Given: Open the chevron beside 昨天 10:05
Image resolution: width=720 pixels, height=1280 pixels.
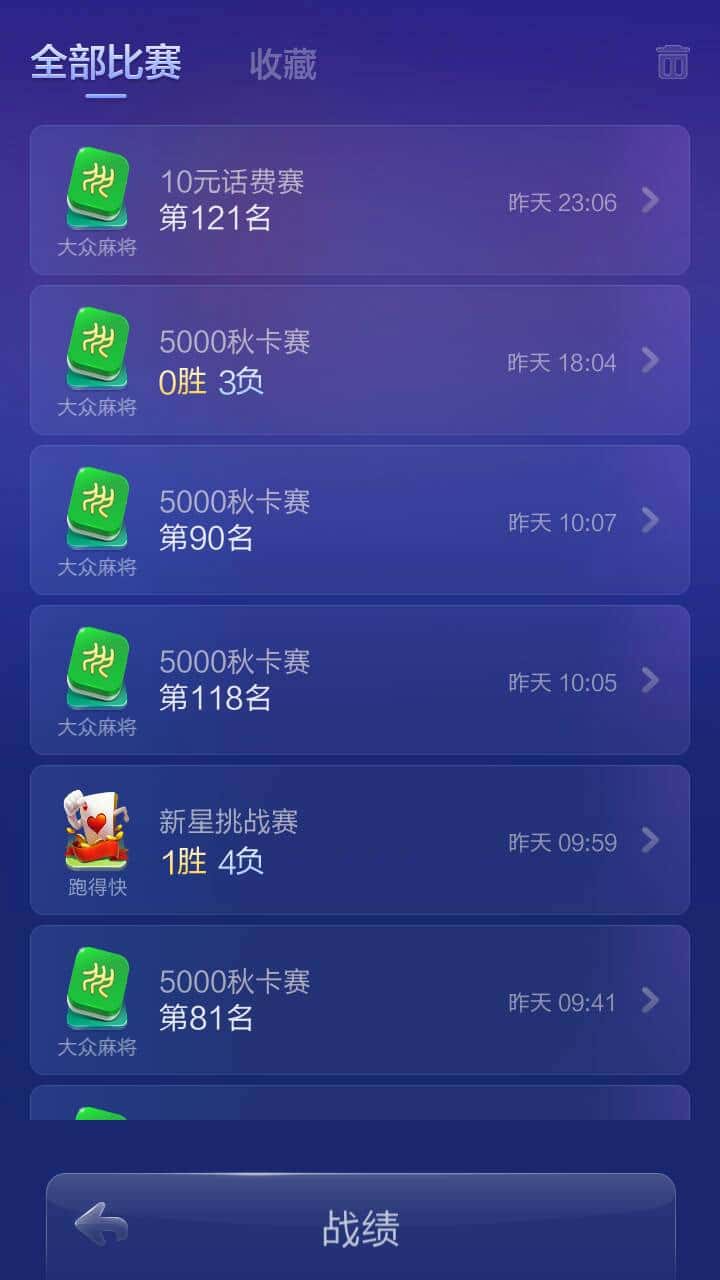Looking at the screenshot, I should pyautogui.click(x=652, y=680).
